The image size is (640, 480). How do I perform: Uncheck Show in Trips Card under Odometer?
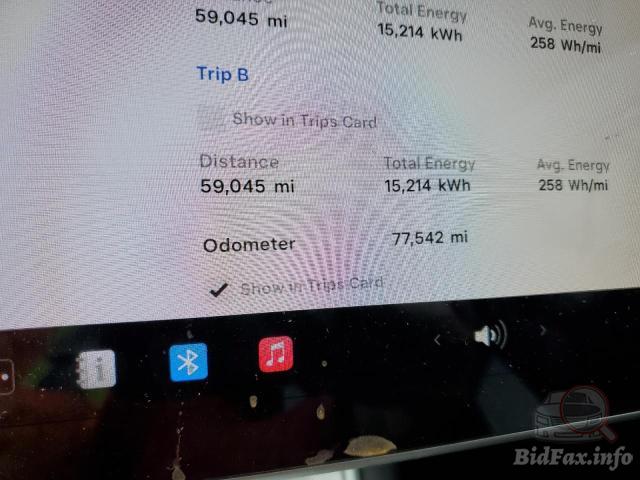tap(219, 289)
